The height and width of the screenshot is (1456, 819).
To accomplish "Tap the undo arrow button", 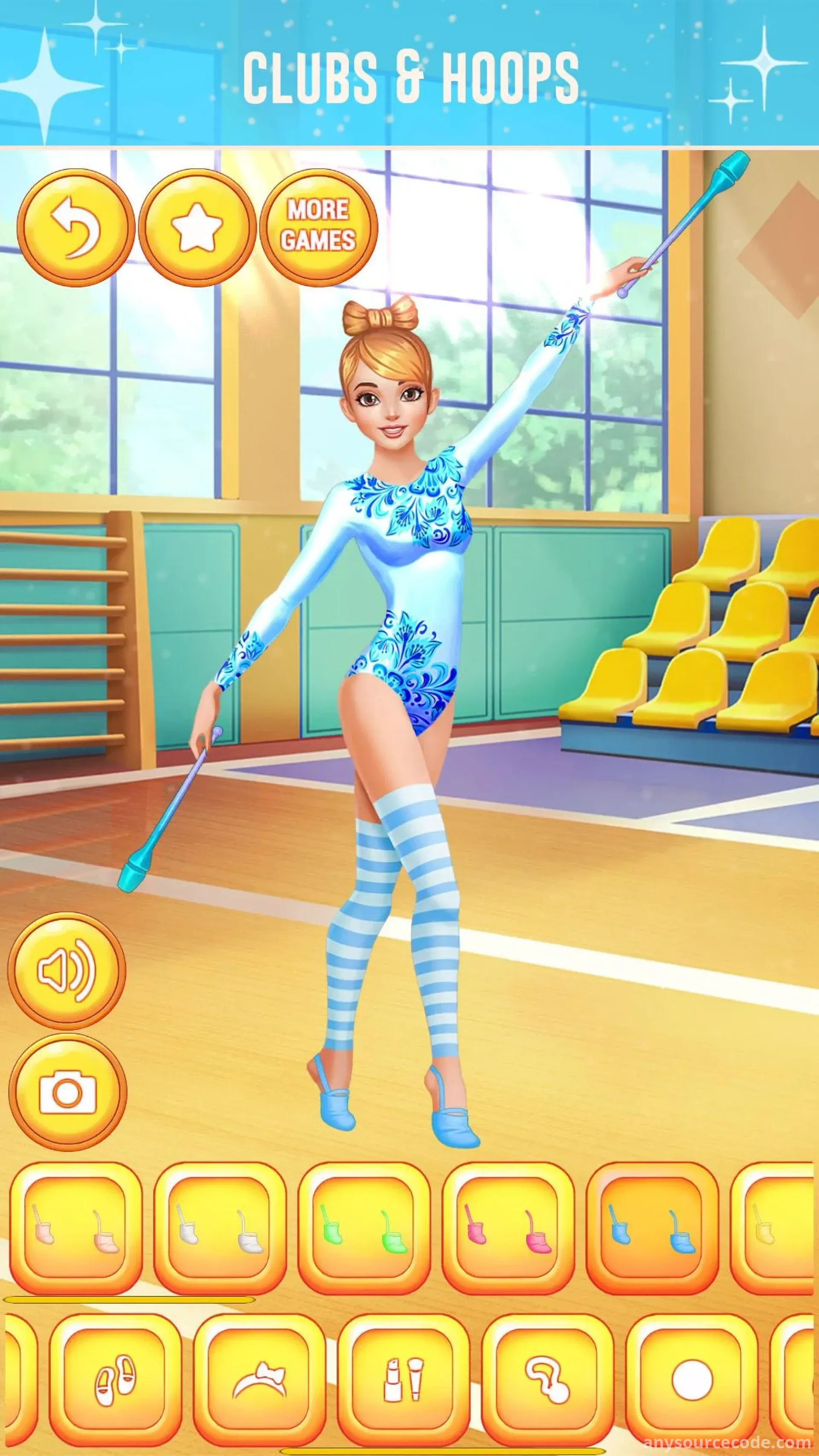I will [x=76, y=228].
